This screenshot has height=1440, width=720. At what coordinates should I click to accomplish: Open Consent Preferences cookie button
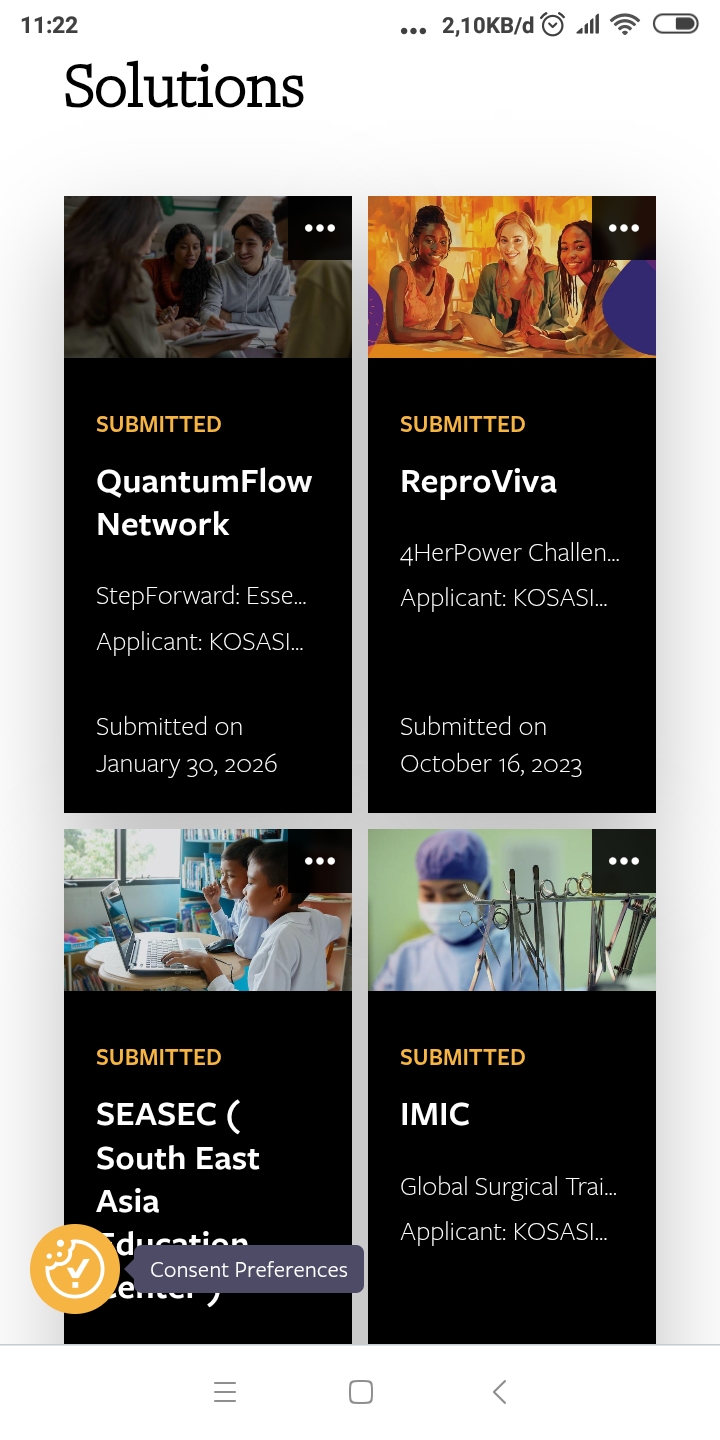(x=75, y=1269)
